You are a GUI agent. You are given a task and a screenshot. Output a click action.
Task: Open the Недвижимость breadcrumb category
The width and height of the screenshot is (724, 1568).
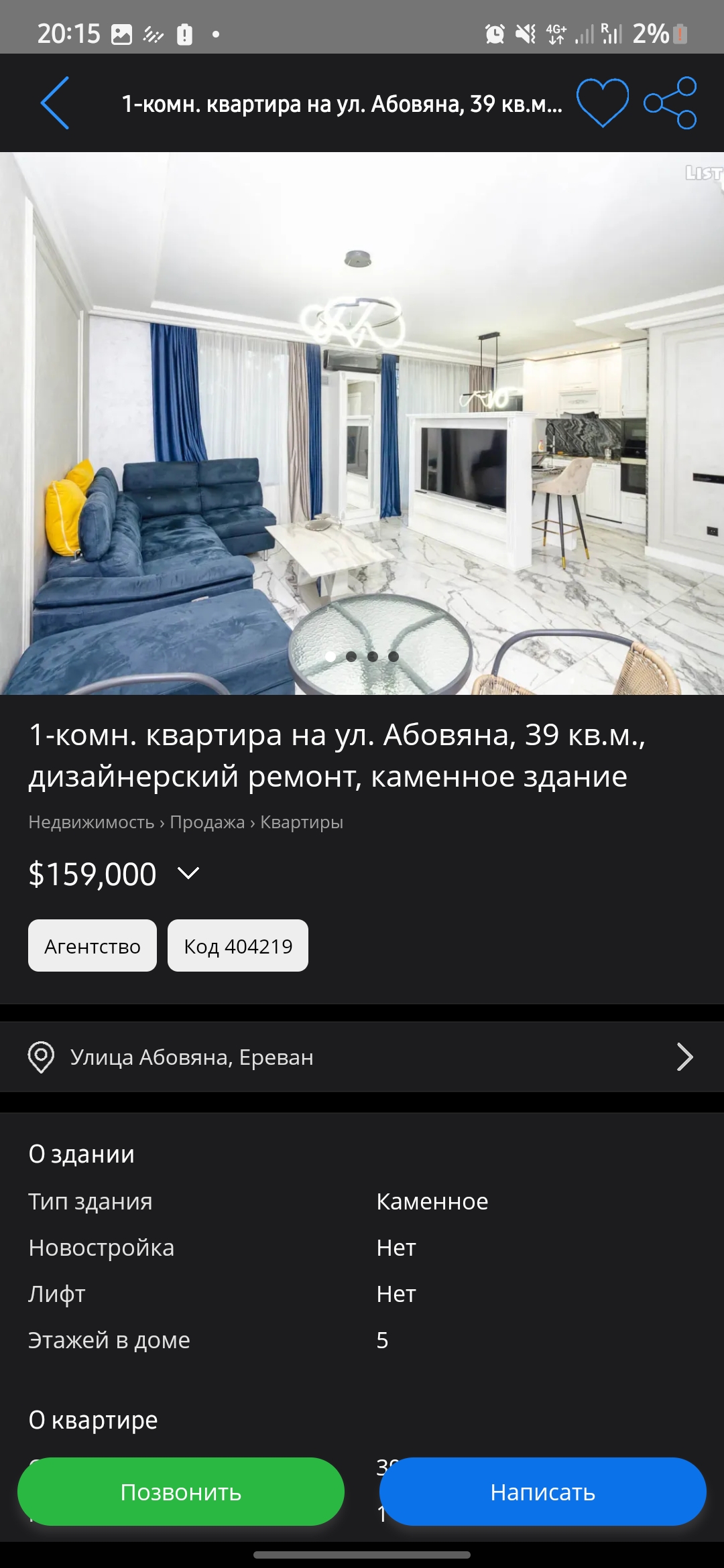(x=91, y=822)
